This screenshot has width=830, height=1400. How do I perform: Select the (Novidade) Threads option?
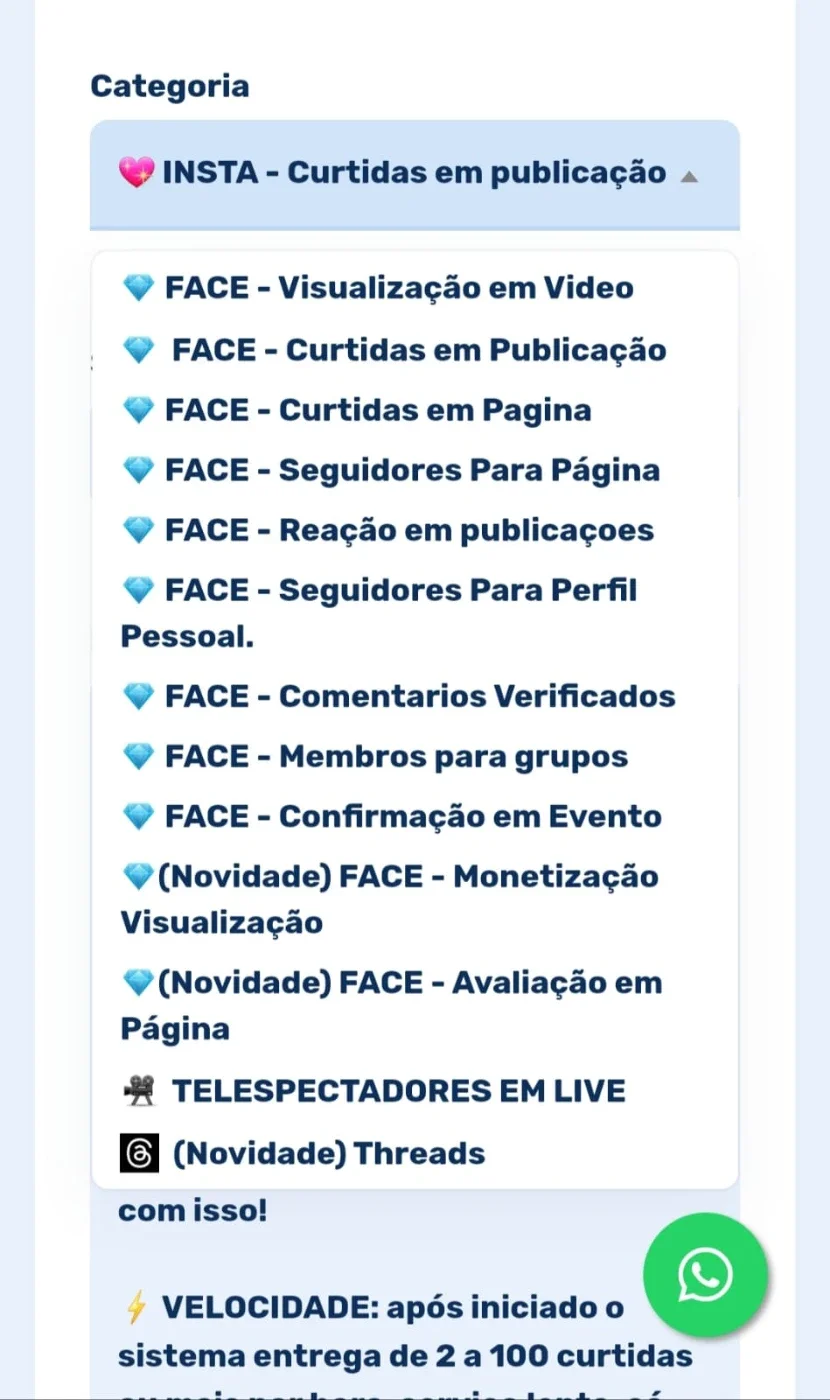(x=414, y=1153)
